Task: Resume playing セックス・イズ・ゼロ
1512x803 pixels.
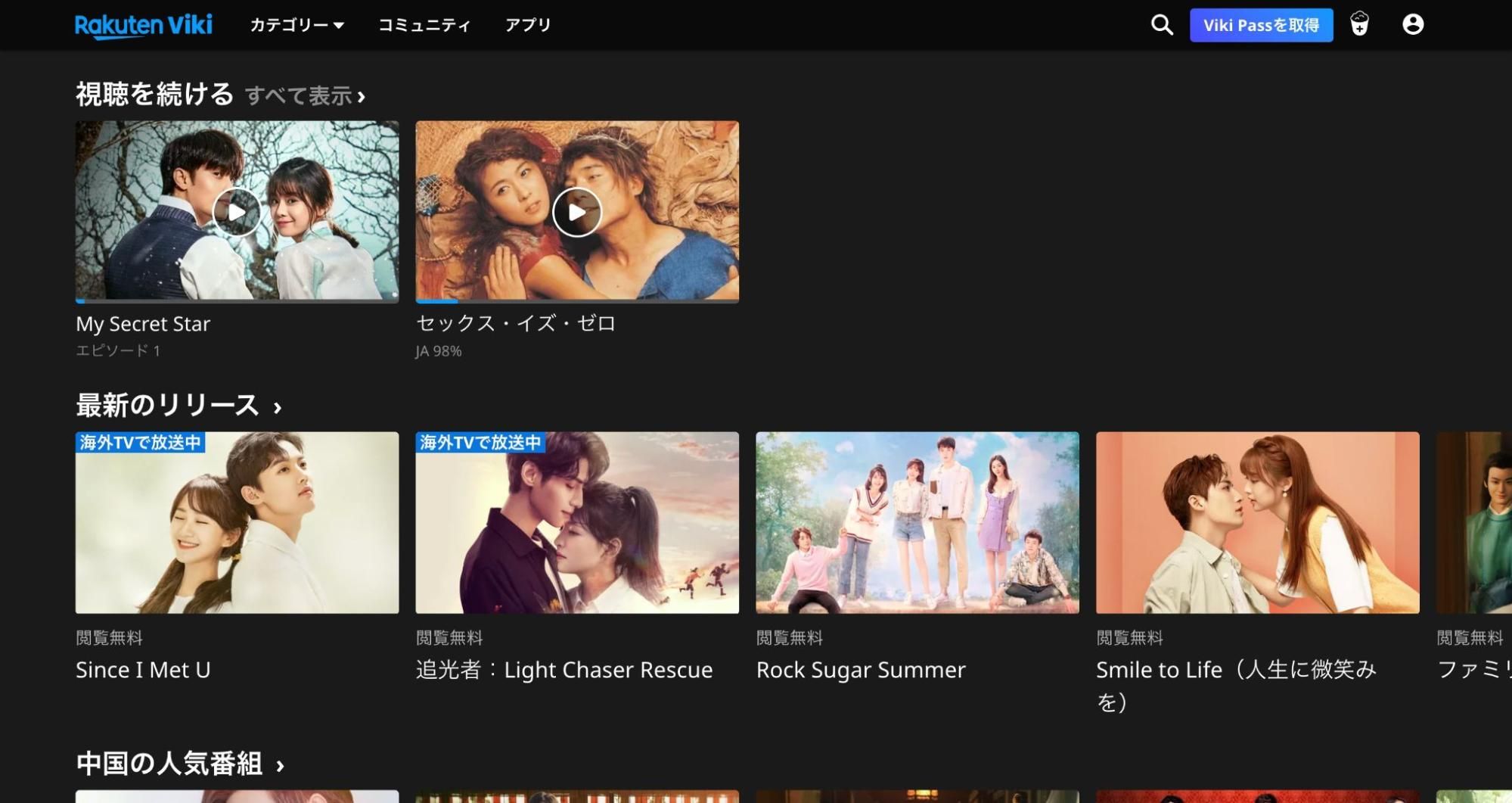Action: point(576,212)
